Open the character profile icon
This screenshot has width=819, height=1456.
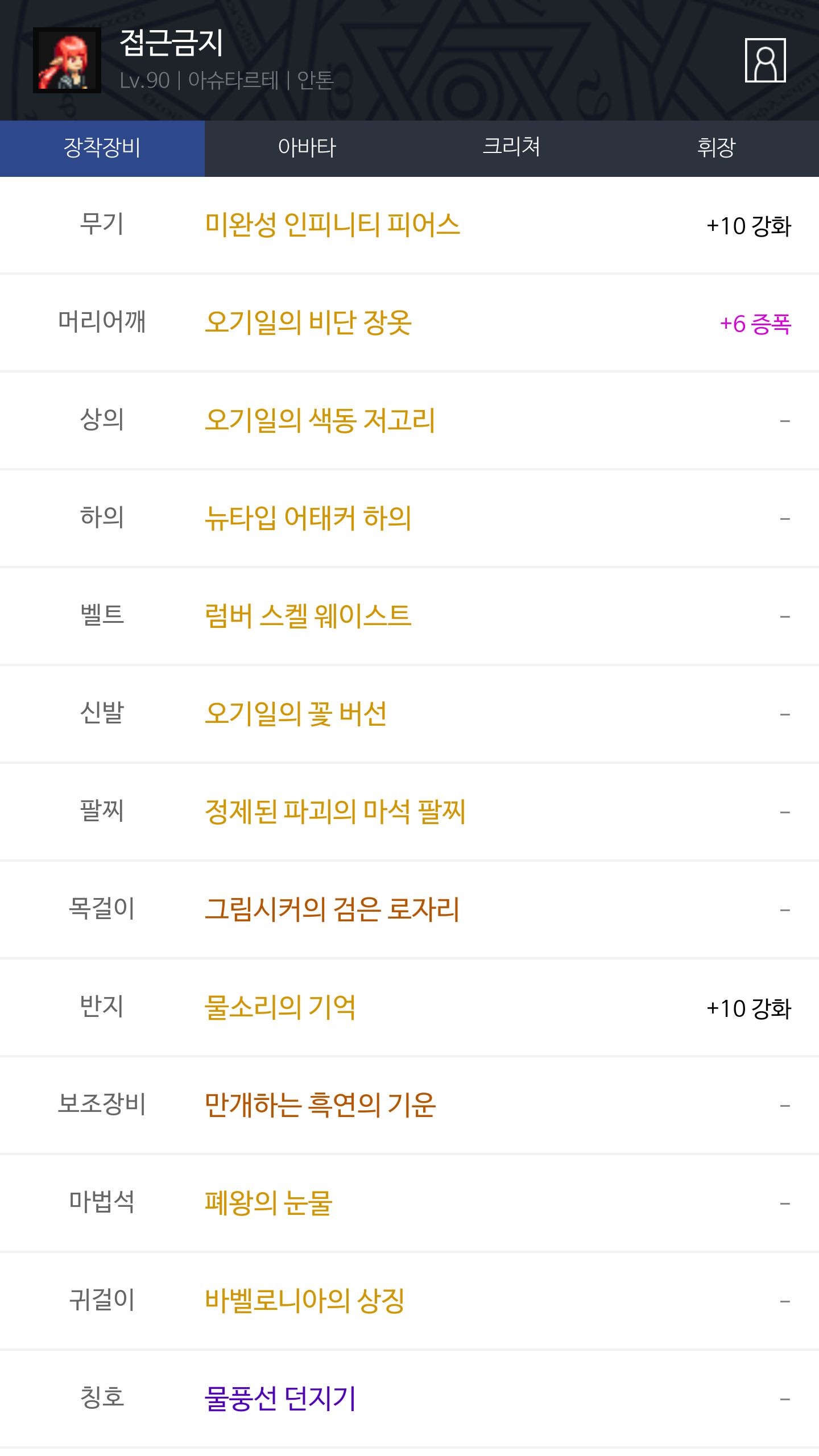(x=765, y=60)
